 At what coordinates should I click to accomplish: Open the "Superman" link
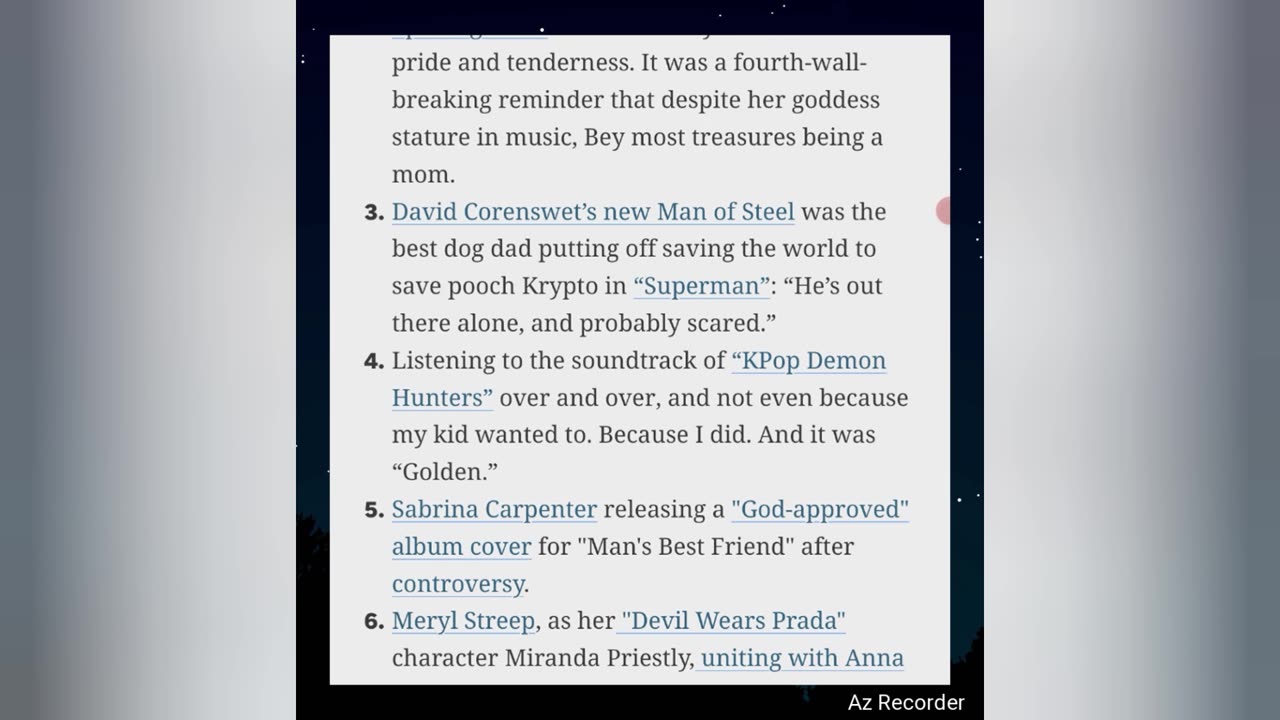701,286
